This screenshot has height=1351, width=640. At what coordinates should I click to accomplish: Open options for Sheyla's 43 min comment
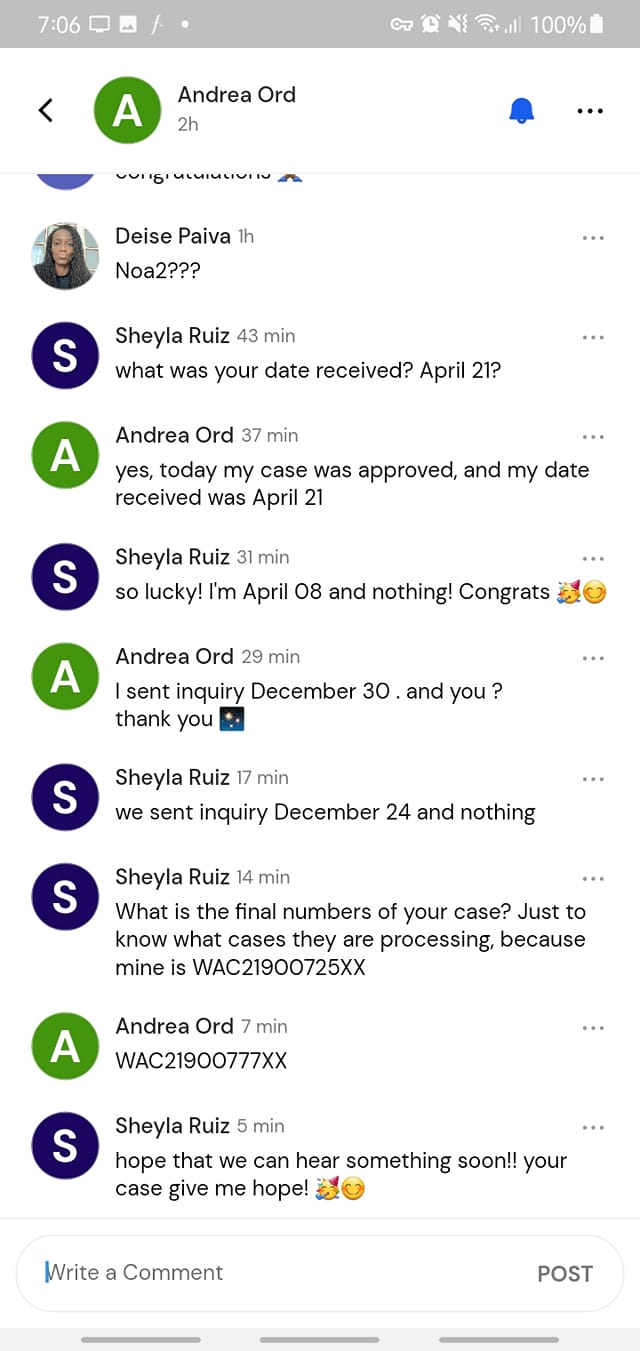(x=593, y=337)
